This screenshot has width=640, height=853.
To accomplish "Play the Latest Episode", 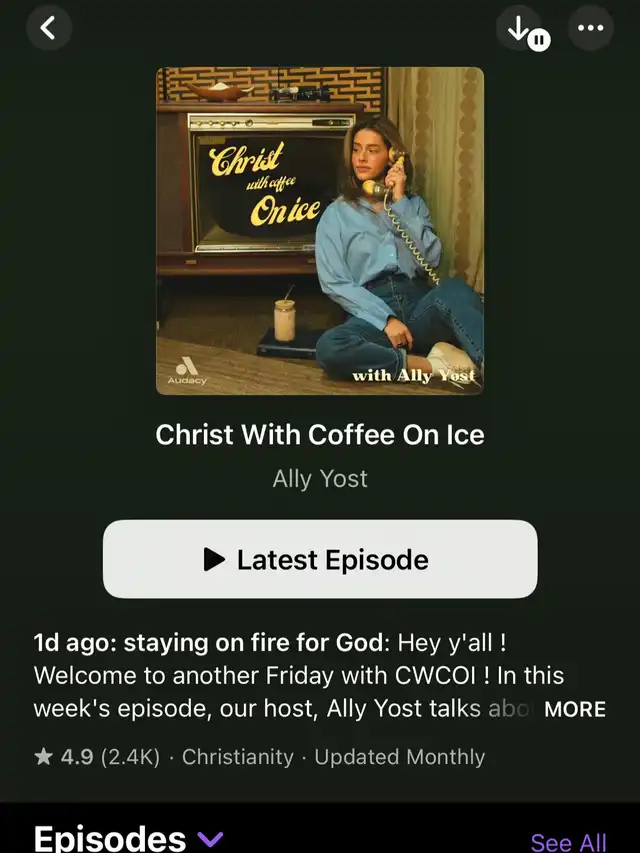I will tap(320, 559).
